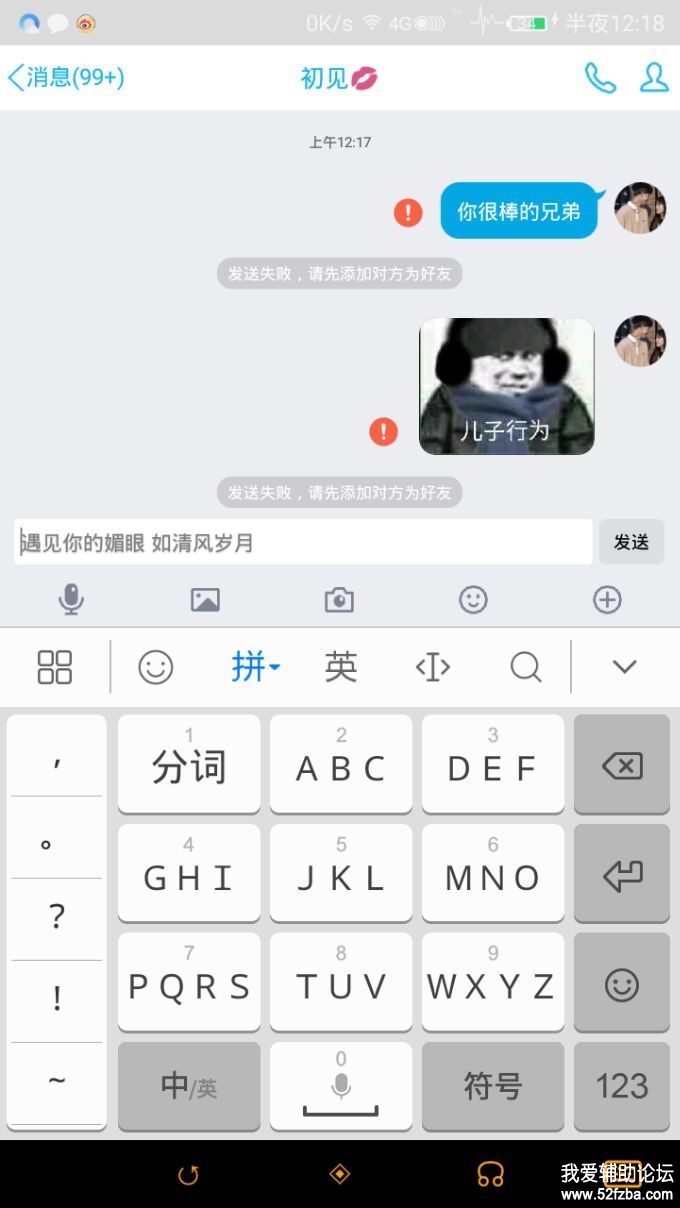This screenshot has height=1208, width=680.
Task: Open the photo gallery picker
Action: pos(205,600)
